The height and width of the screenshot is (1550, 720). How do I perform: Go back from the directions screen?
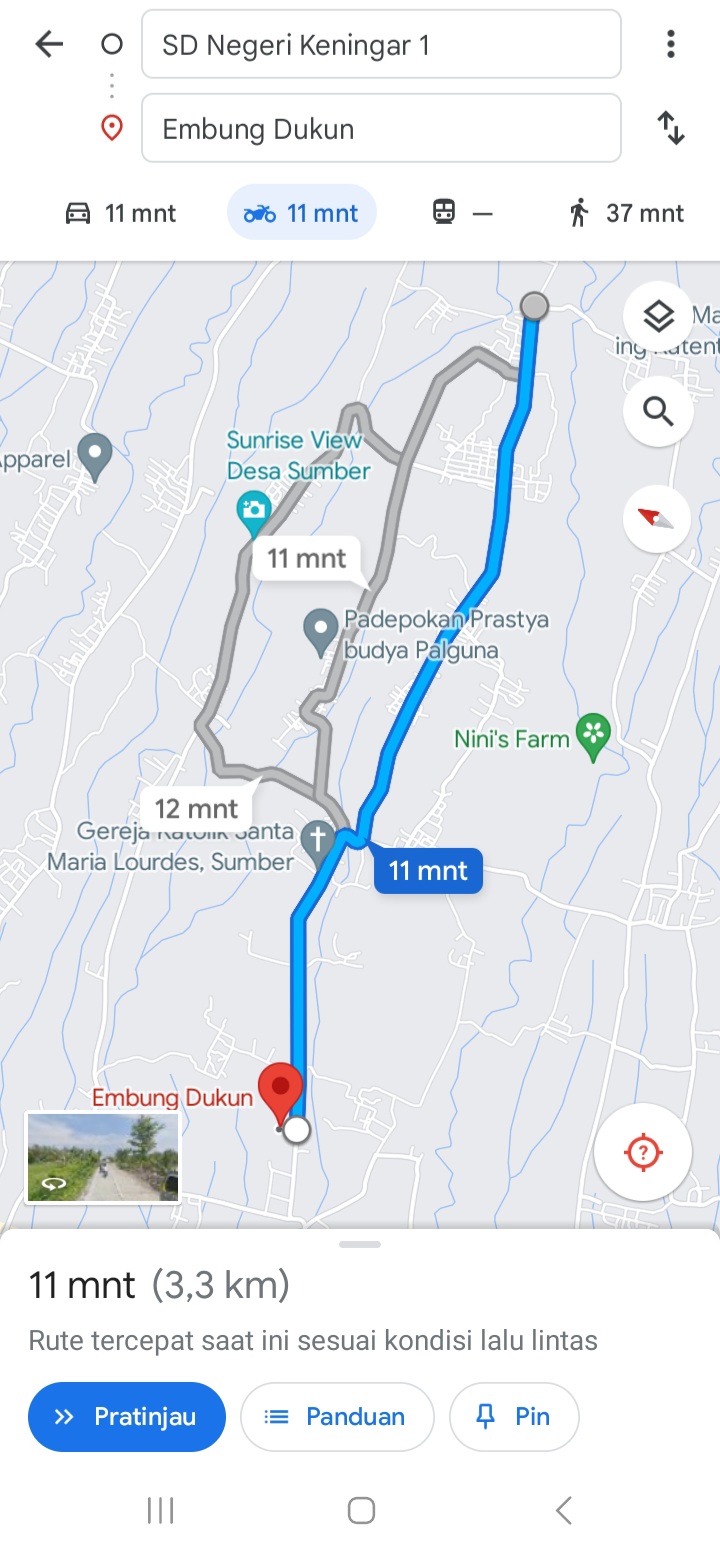click(x=48, y=44)
